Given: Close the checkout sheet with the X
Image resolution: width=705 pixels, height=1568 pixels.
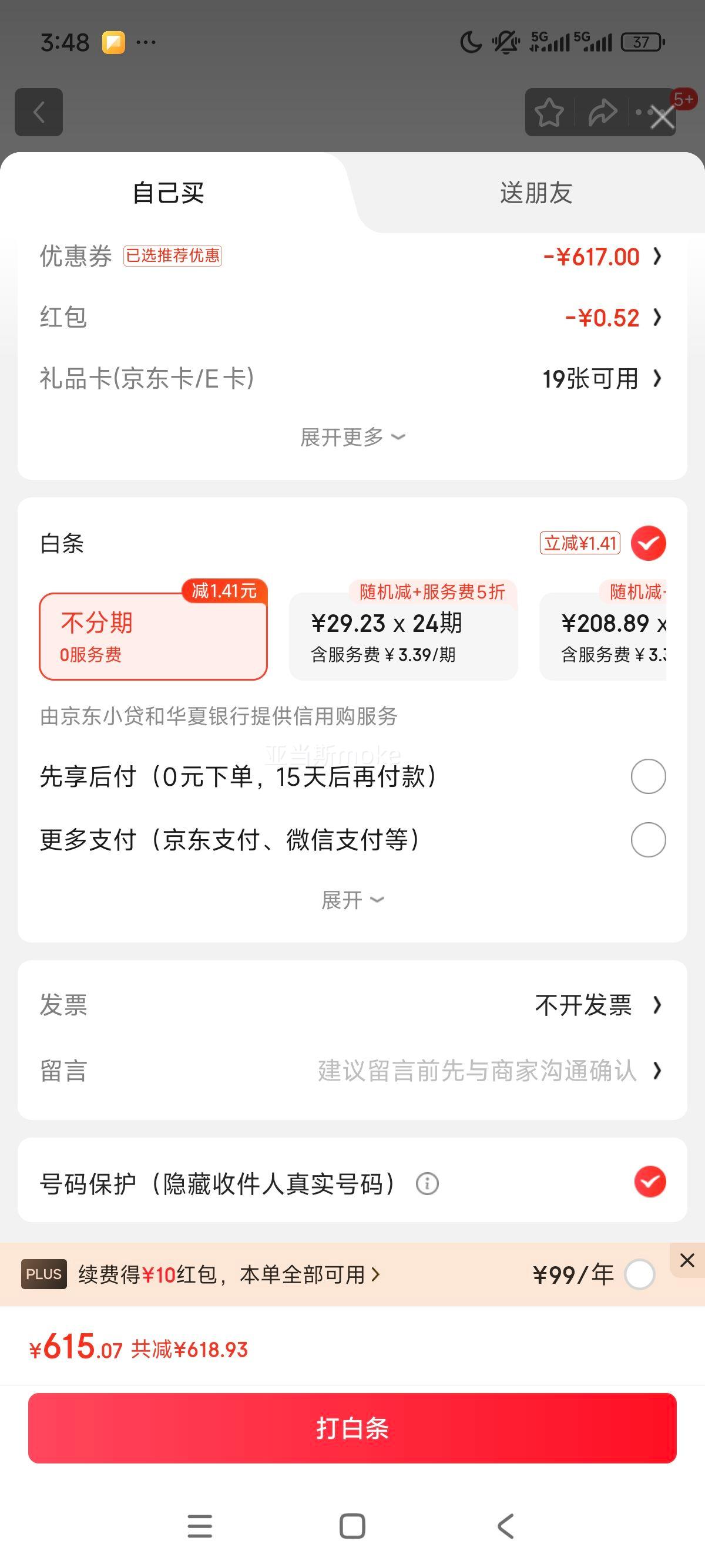Looking at the screenshot, I should click(x=662, y=117).
